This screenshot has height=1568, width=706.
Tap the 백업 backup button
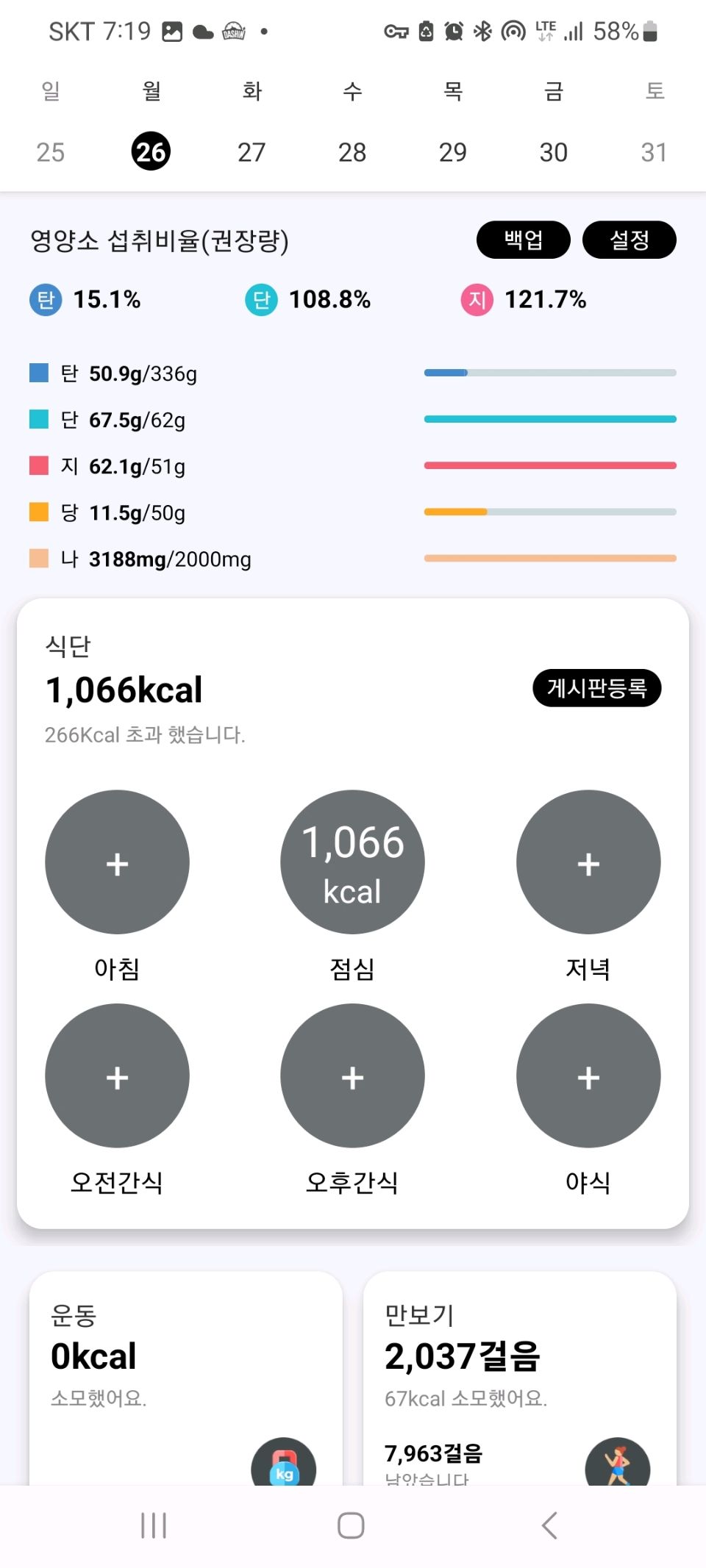click(x=524, y=240)
